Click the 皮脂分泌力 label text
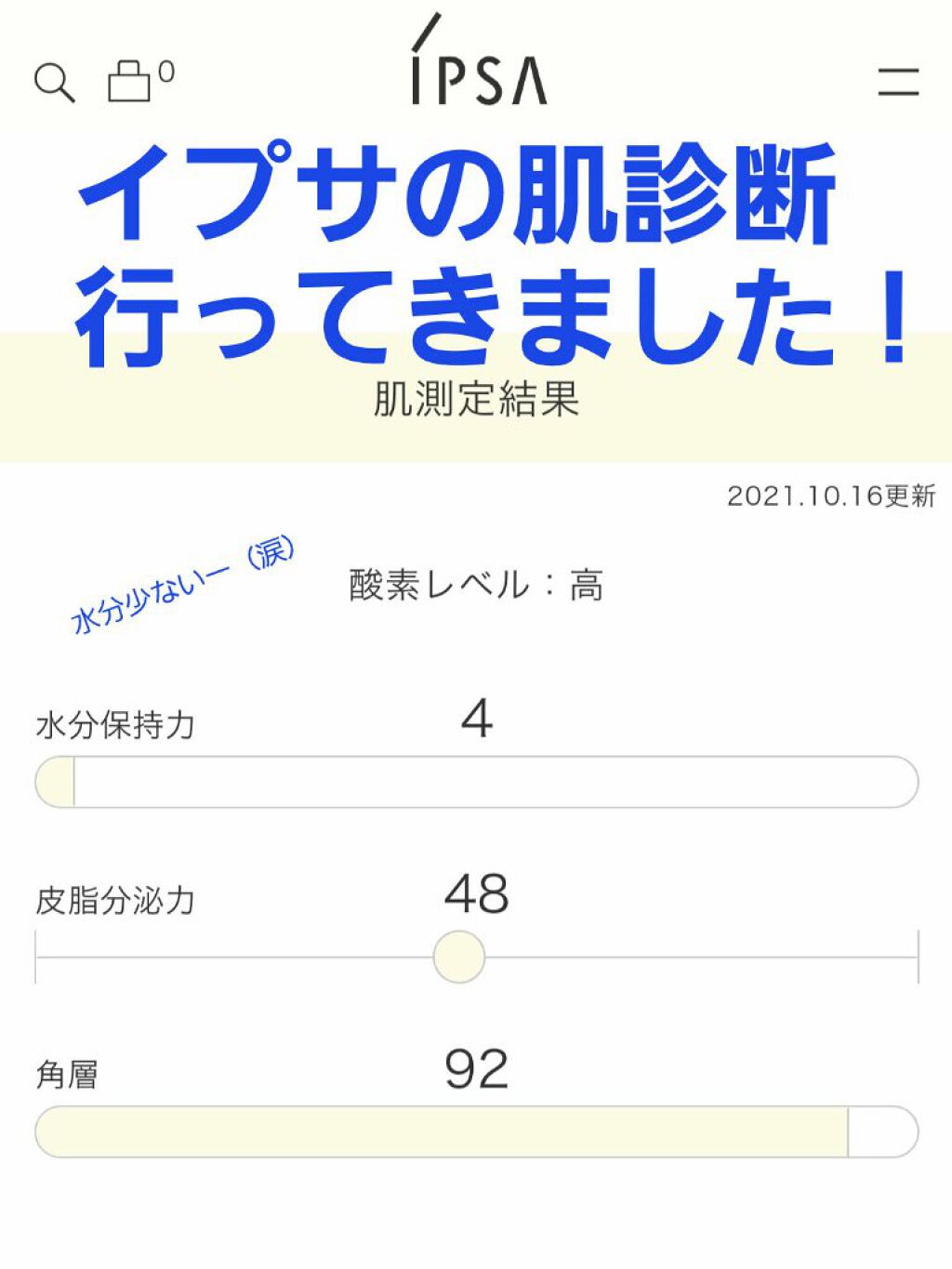The image size is (952, 1269). tap(114, 900)
